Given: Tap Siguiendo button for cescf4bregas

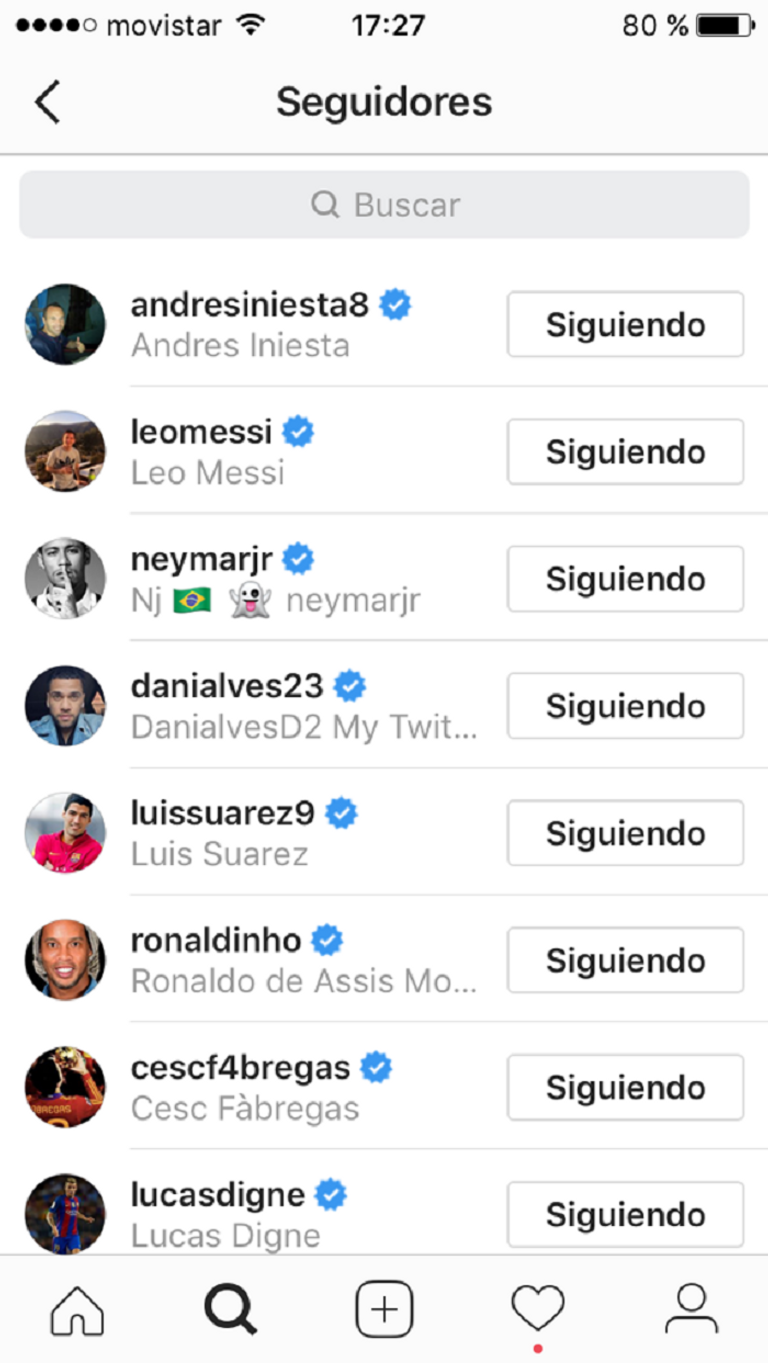Looking at the screenshot, I should tap(625, 1087).
